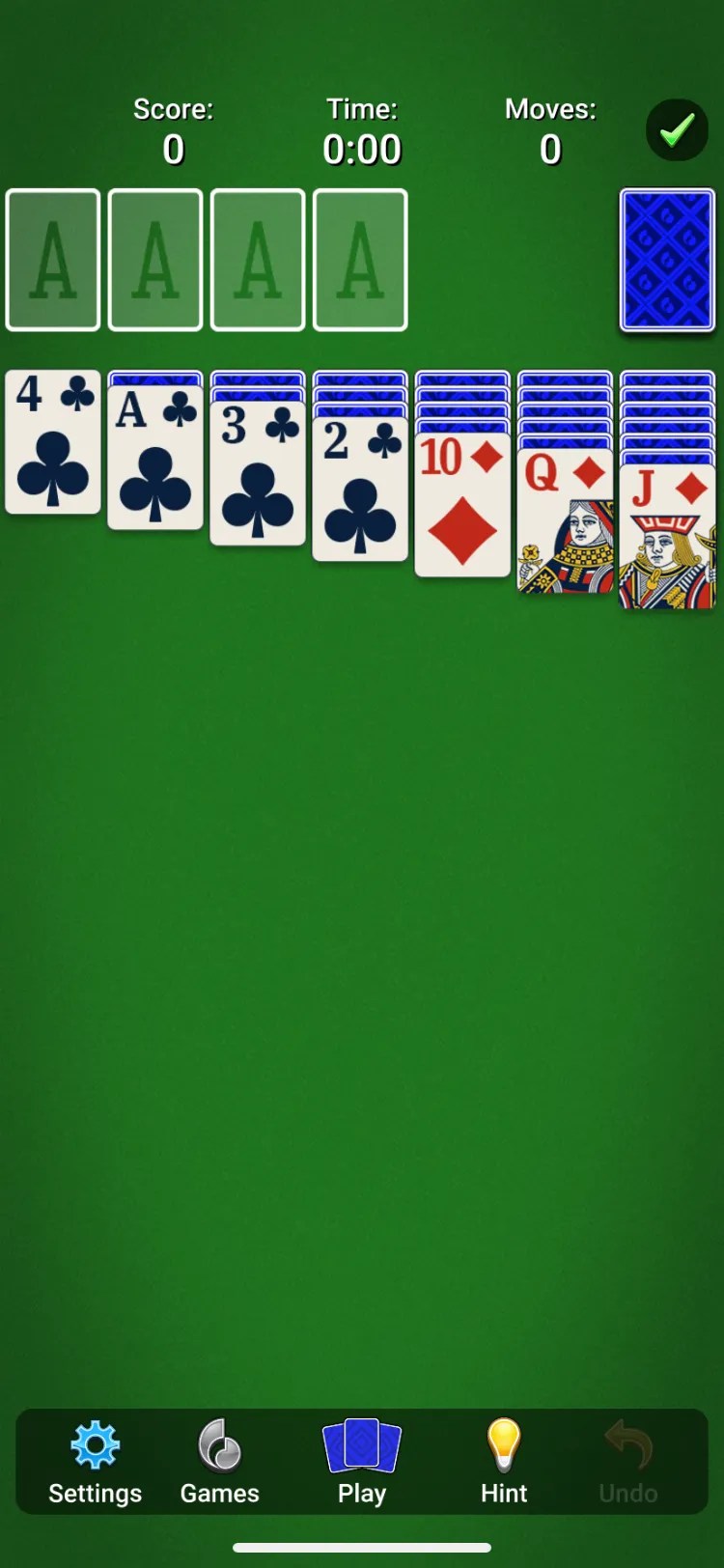Tap the green checkmark finish button
Viewport: 724px width, 1568px height.
click(x=677, y=128)
